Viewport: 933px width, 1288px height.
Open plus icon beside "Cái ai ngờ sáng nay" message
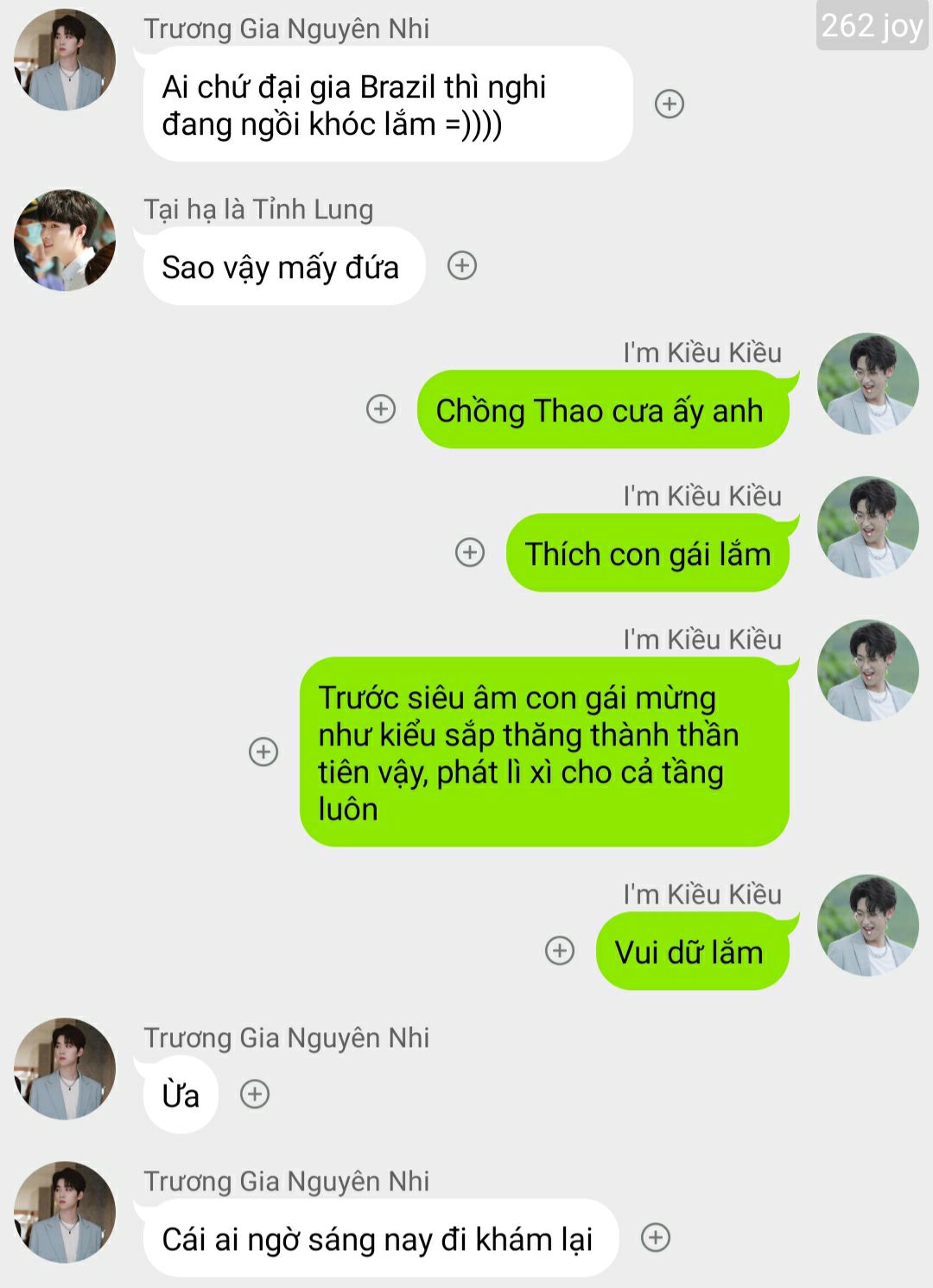pyautogui.click(x=656, y=1238)
